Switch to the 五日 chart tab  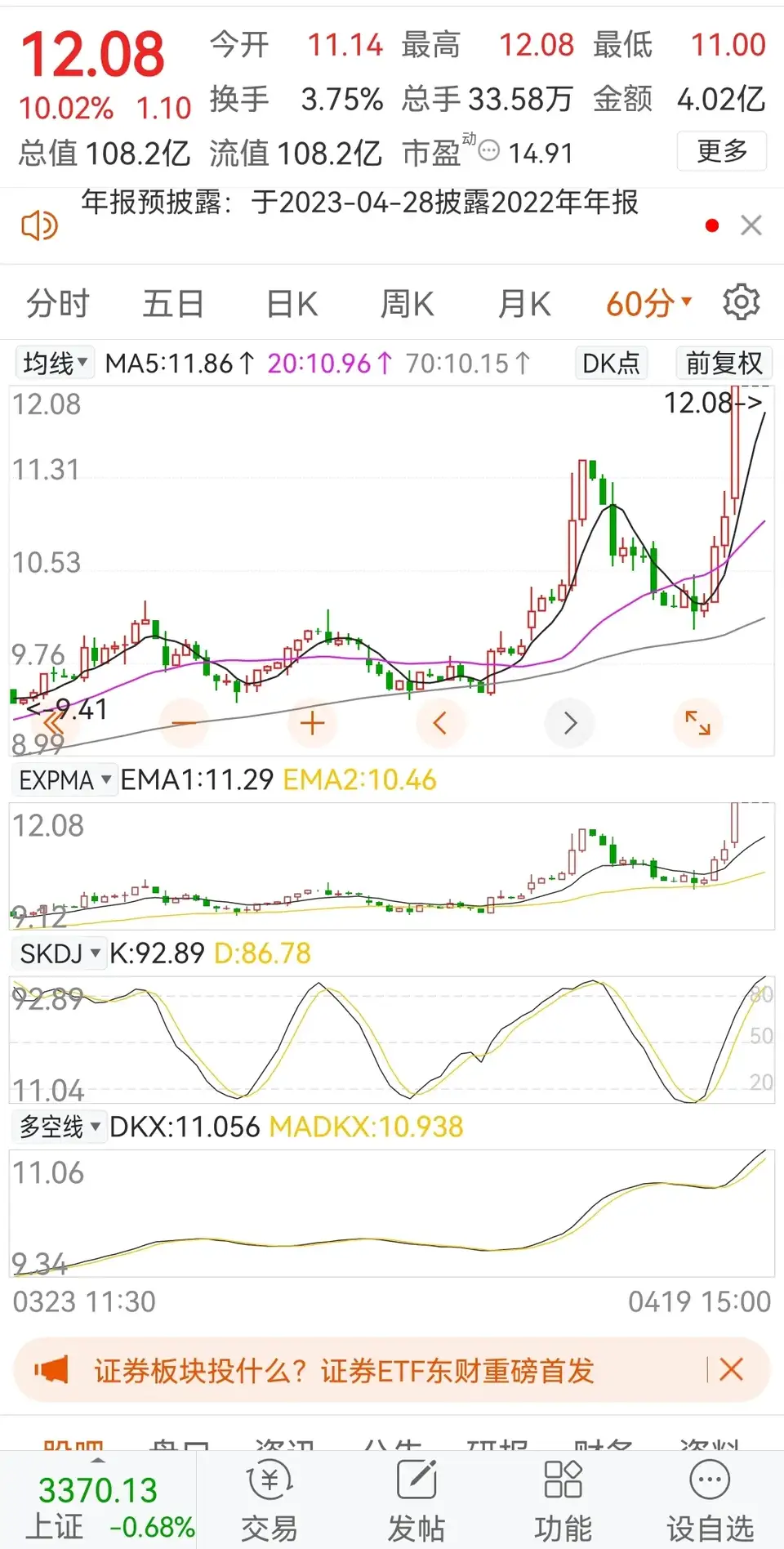click(173, 304)
